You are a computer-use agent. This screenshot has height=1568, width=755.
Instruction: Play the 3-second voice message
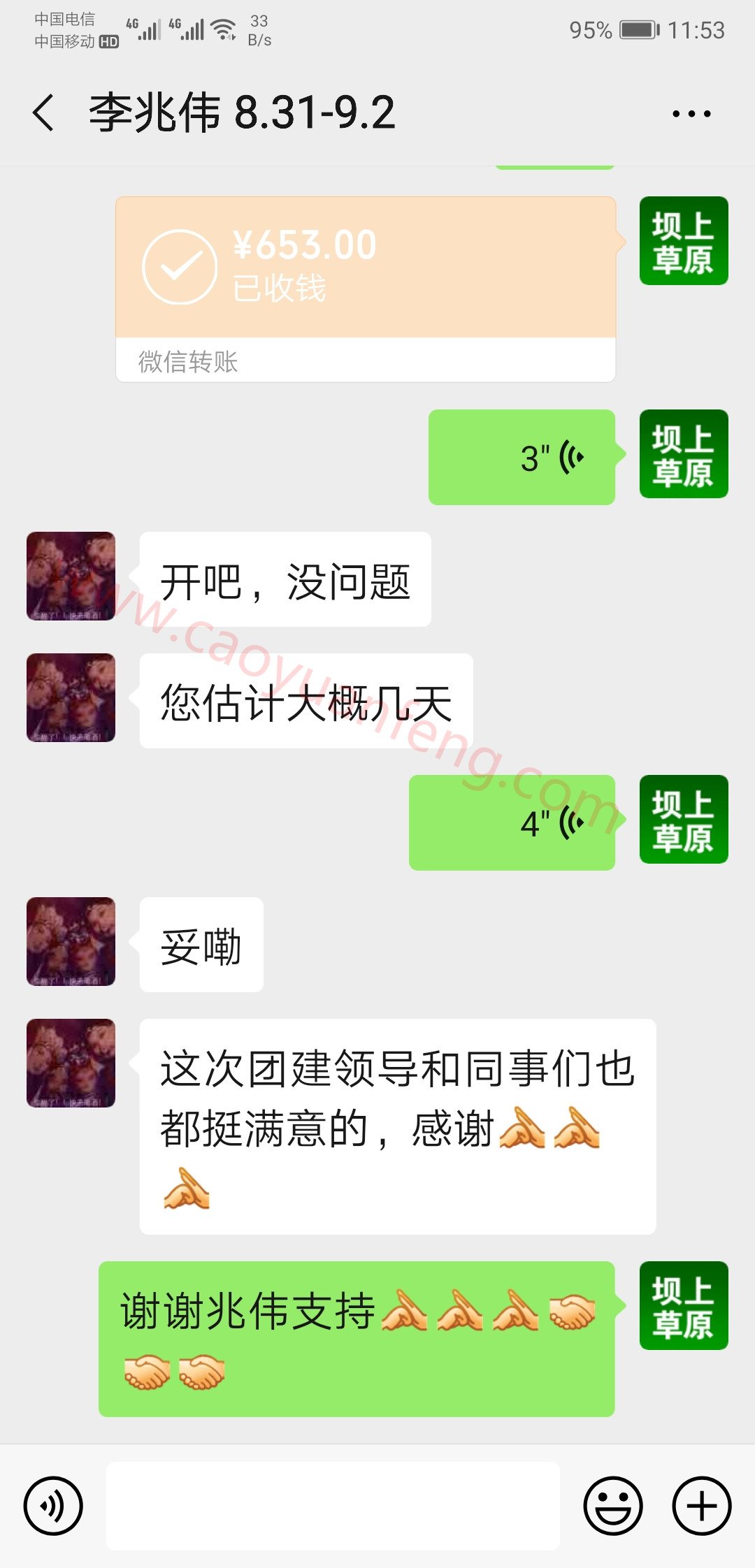tap(522, 458)
